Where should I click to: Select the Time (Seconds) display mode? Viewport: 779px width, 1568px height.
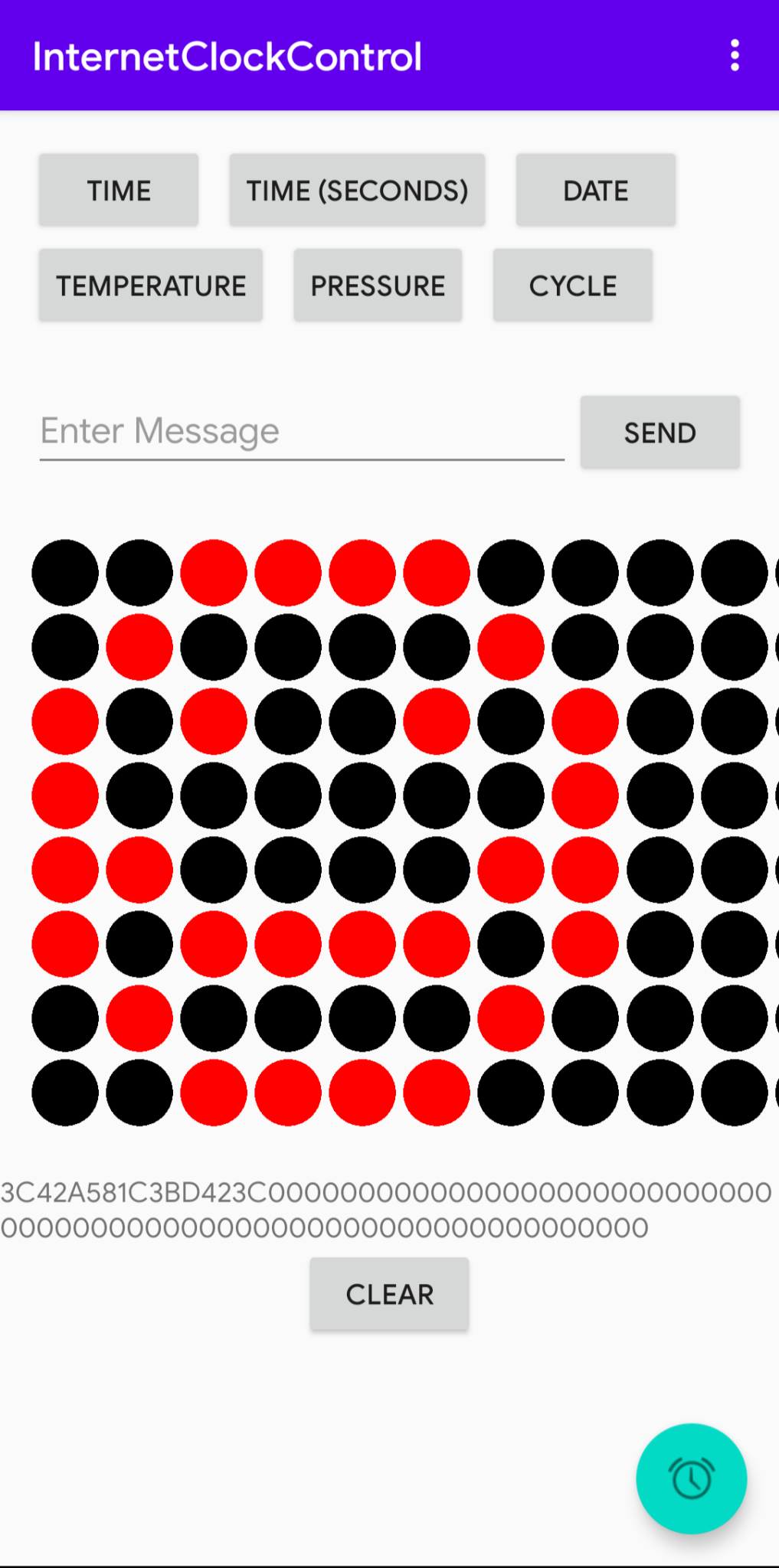pyautogui.click(x=357, y=191)
